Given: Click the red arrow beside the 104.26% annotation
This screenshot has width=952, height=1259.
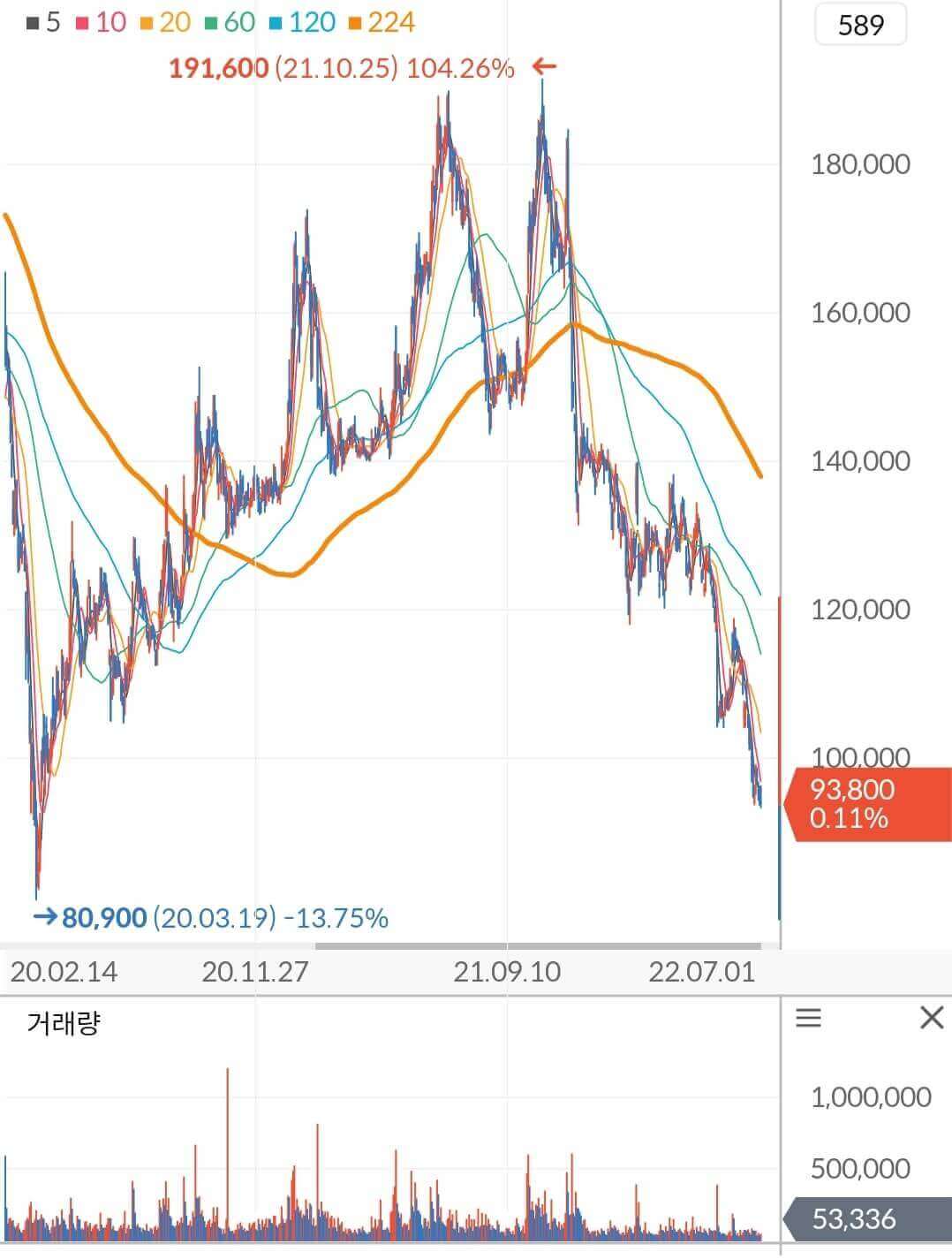Looking at the screenshot, I should pyautogui.click(x=544, y=66).
